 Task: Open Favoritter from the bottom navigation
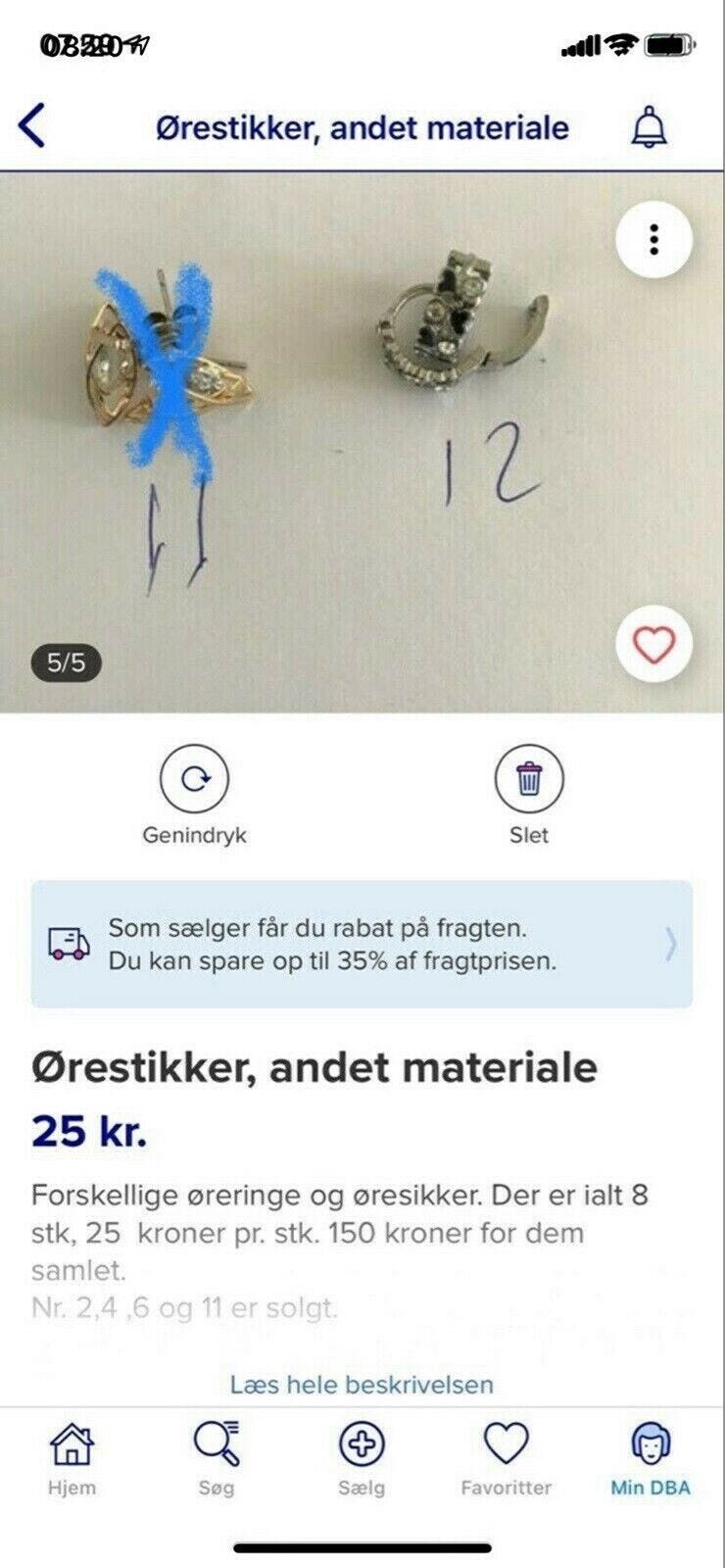(x=507, y=1443)
